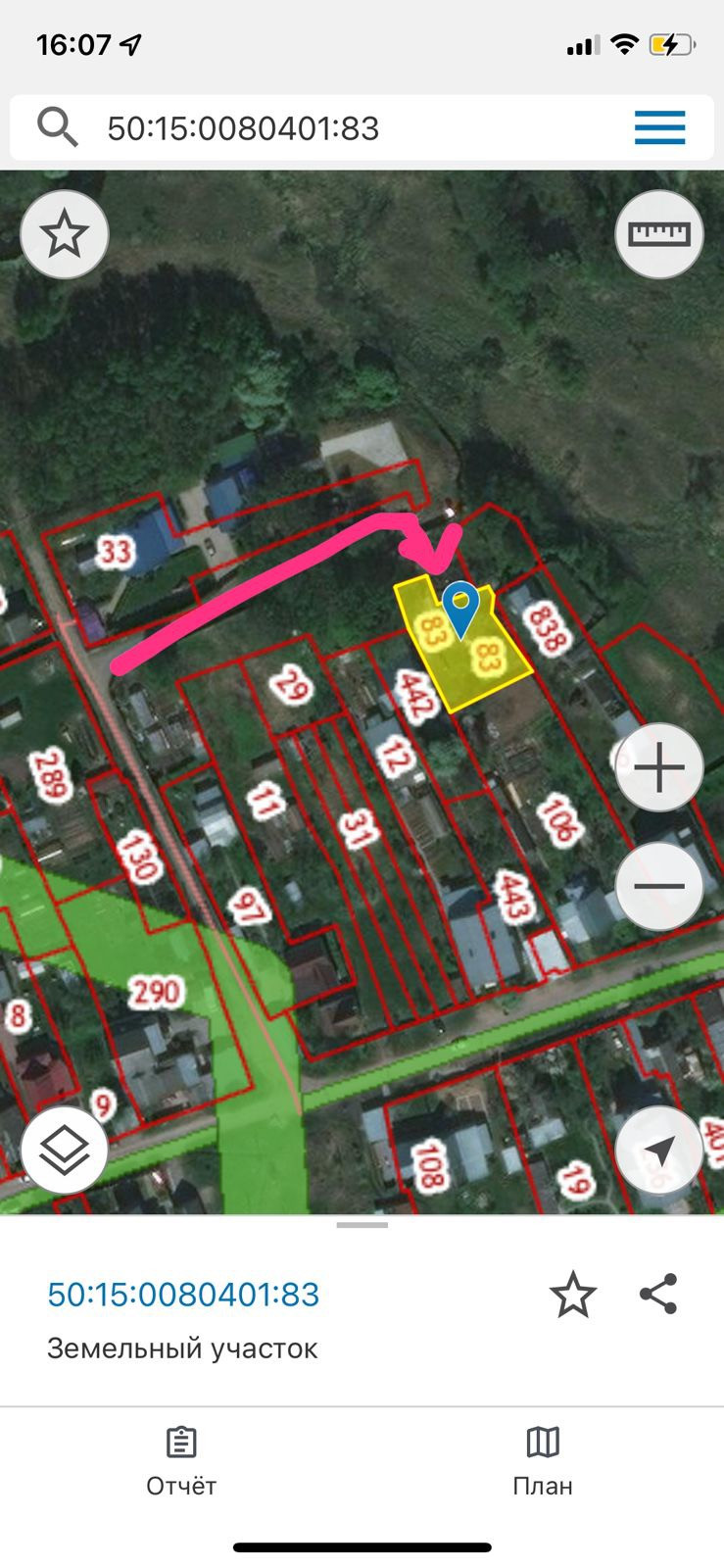Zoom in with the plus button

coord(659,767)
